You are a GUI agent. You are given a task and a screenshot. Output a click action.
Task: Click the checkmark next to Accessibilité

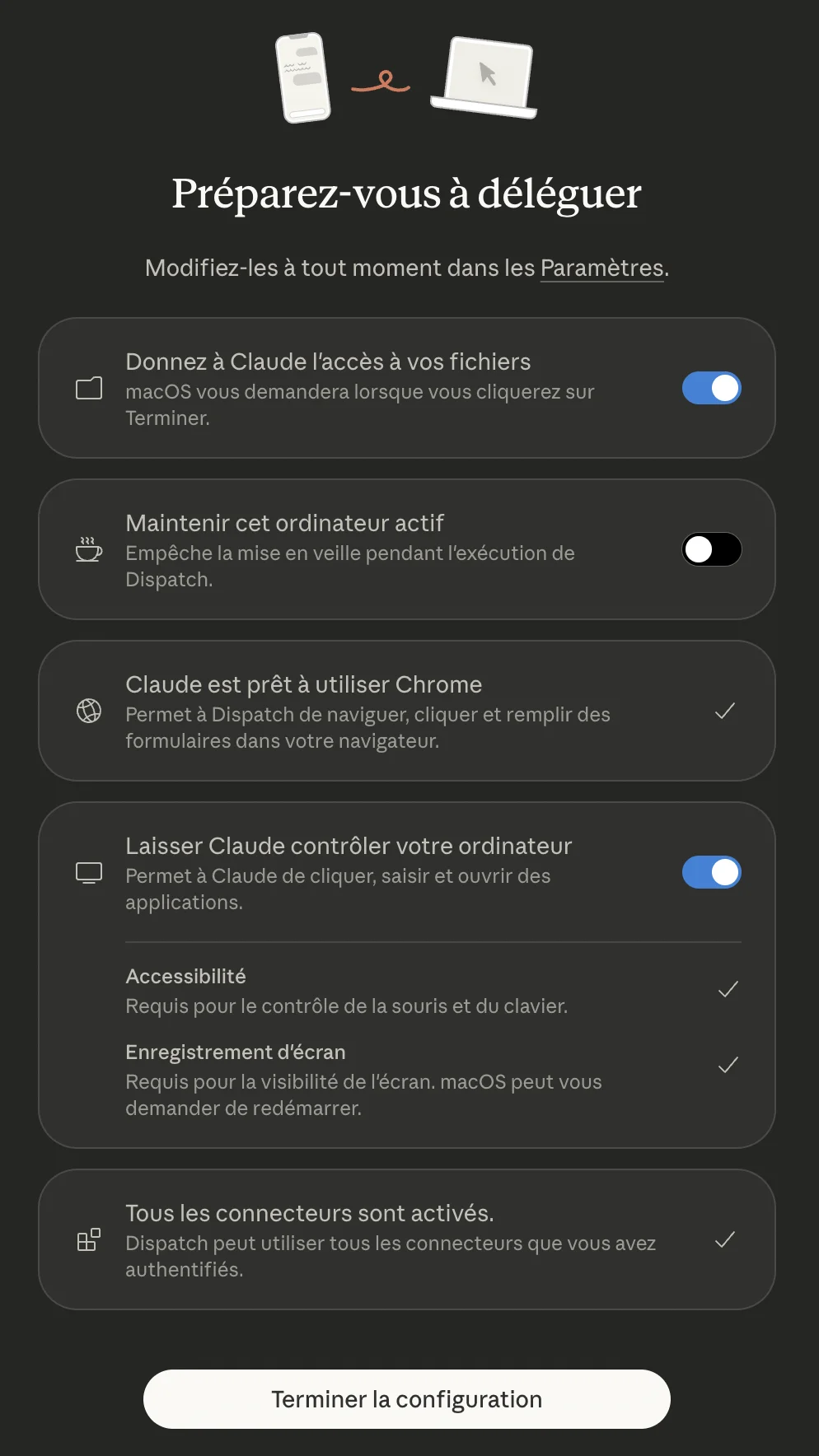click(728, 988)
